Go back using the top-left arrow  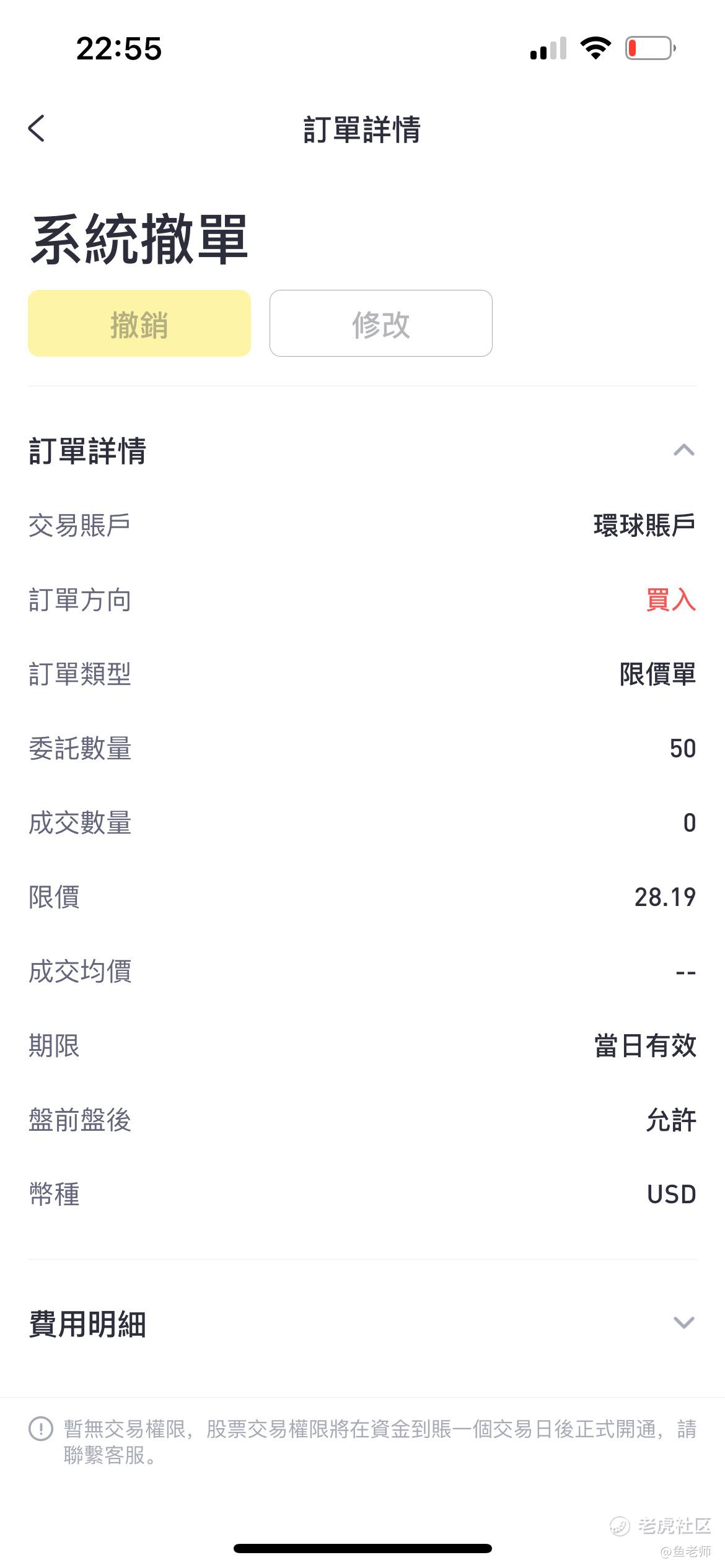[37, 128]
